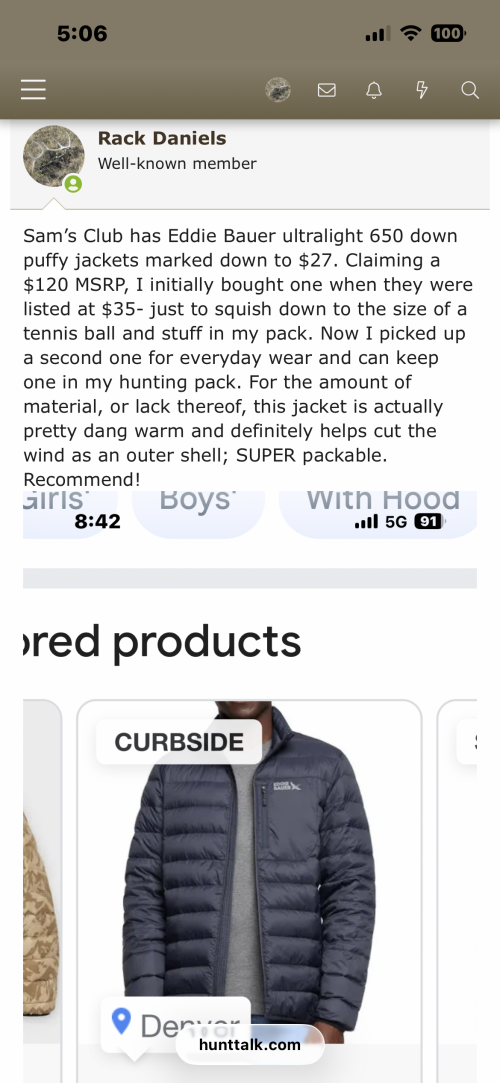
Task: Open the forum search
Action: click(470, 90)
